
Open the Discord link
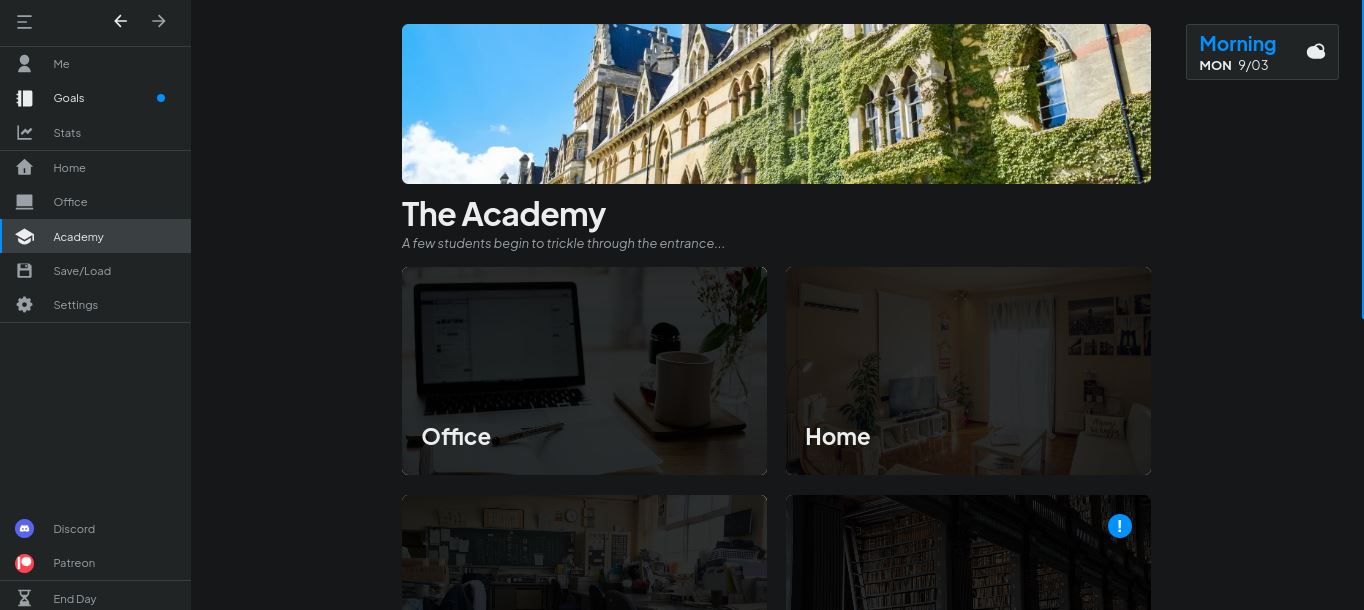click(74, 529)
